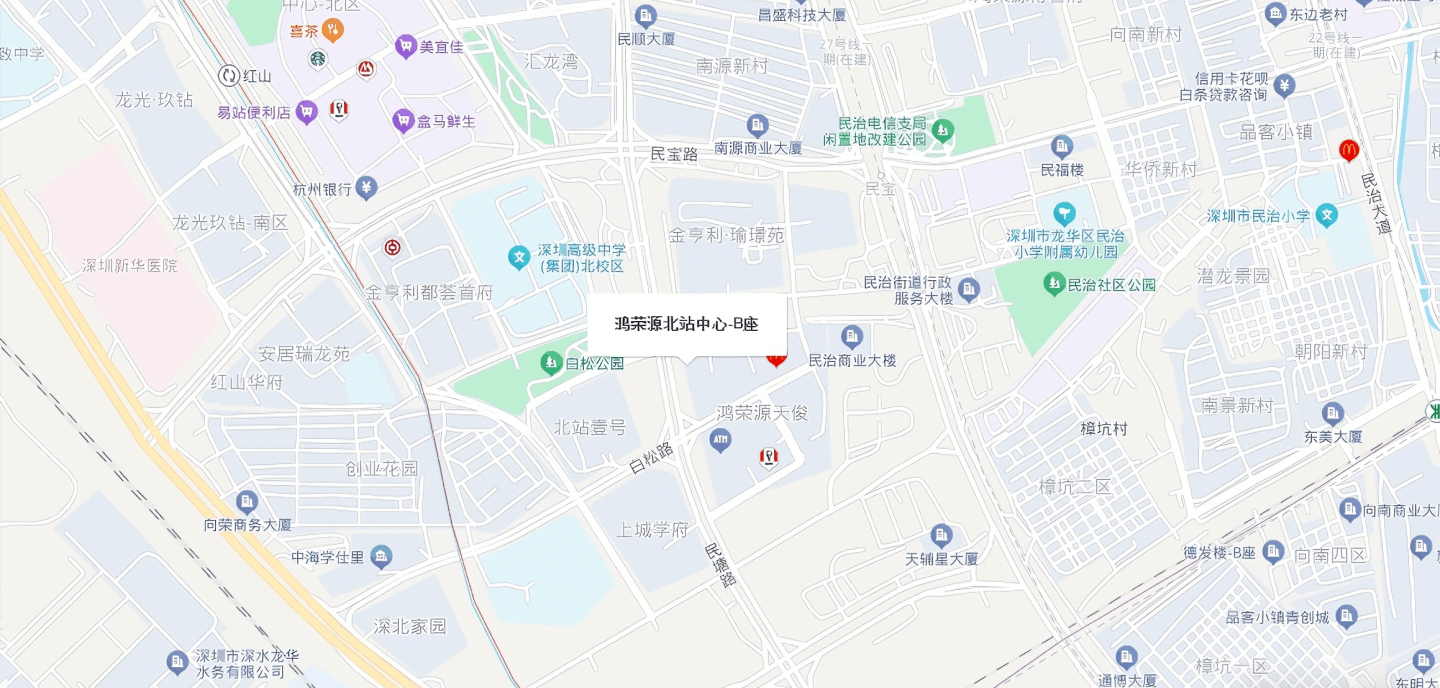
Task: Tap the 美宜佳 shop marker
Action: click(405, 46)
